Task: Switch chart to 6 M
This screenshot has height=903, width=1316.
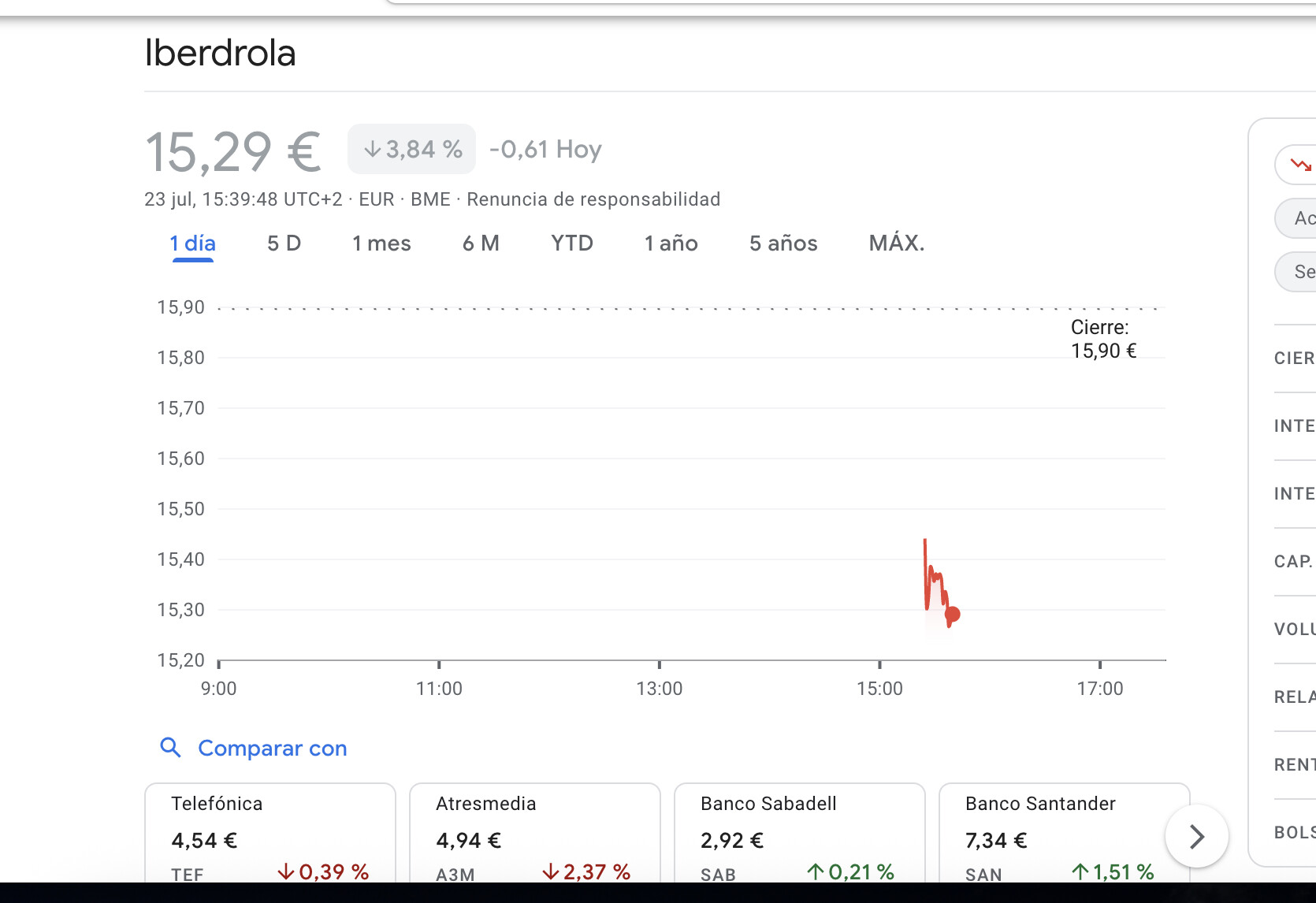Action: pyautogui.click(x=481, y=243)
